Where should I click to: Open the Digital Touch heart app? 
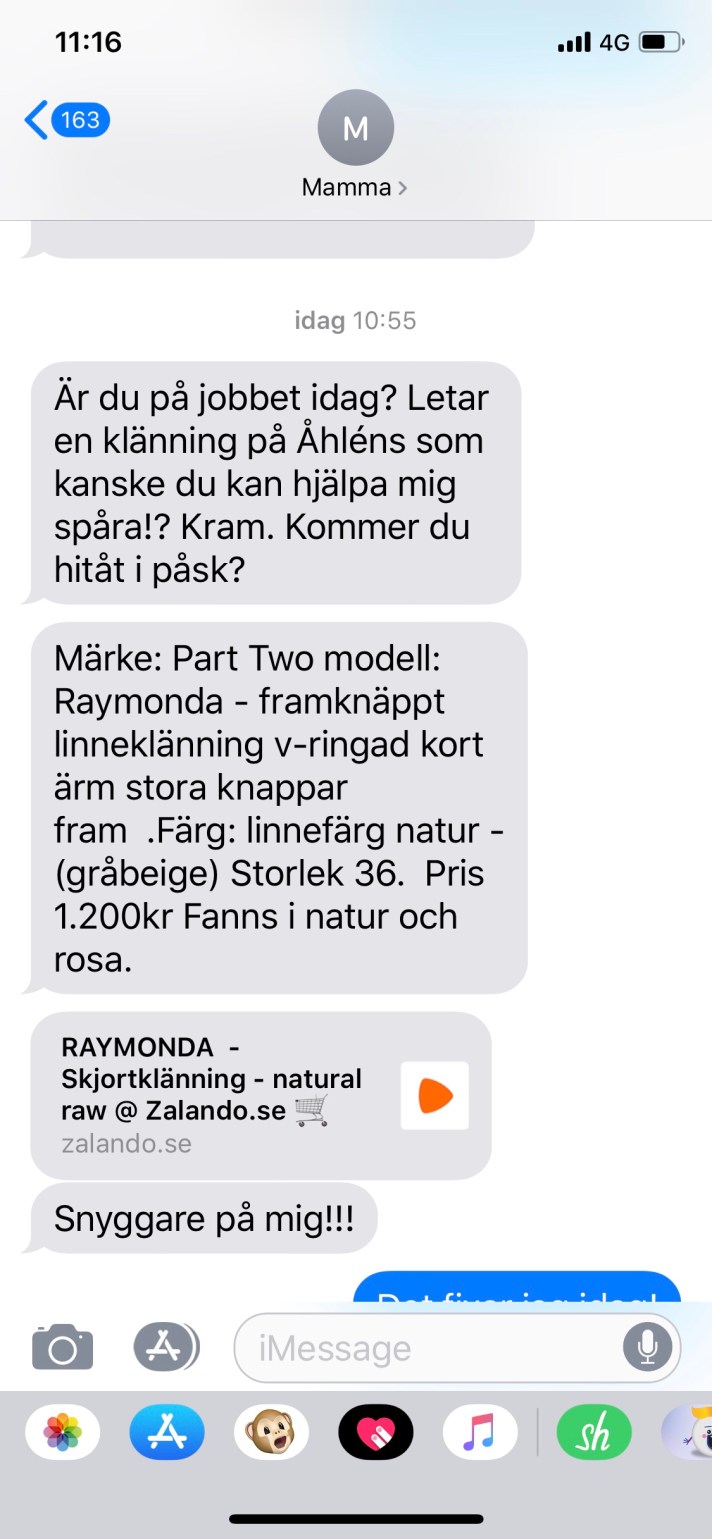pyautogui.click(x=376, y=1433)
